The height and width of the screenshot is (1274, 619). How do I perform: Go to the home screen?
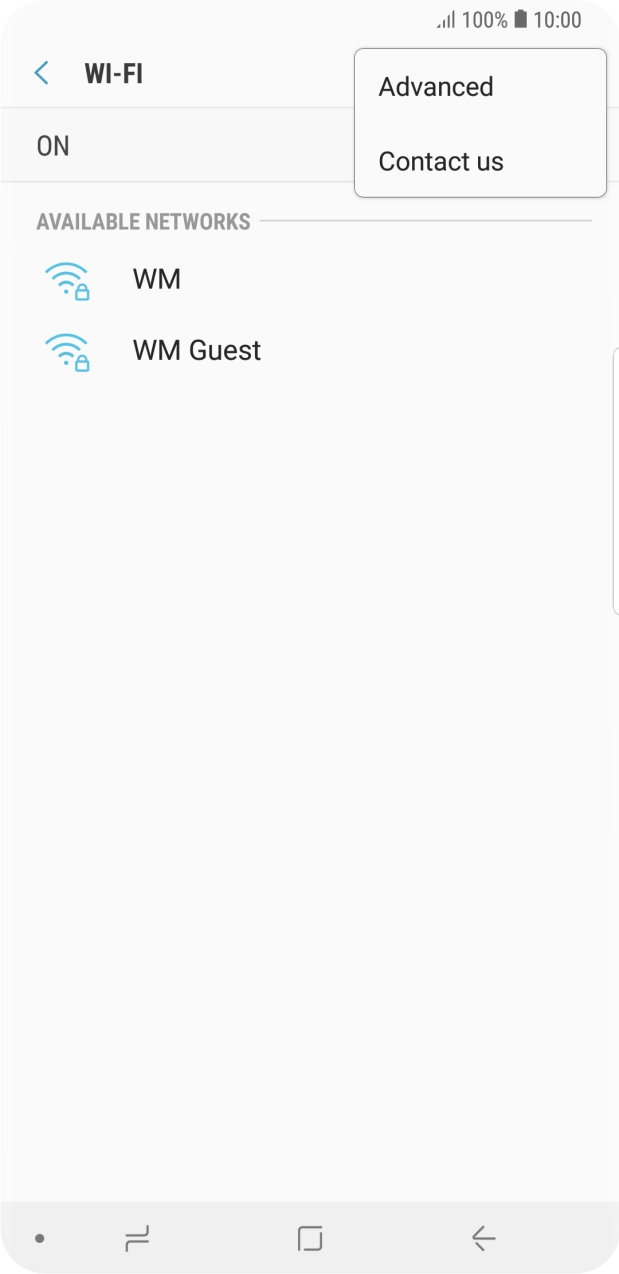(310, 1239)
